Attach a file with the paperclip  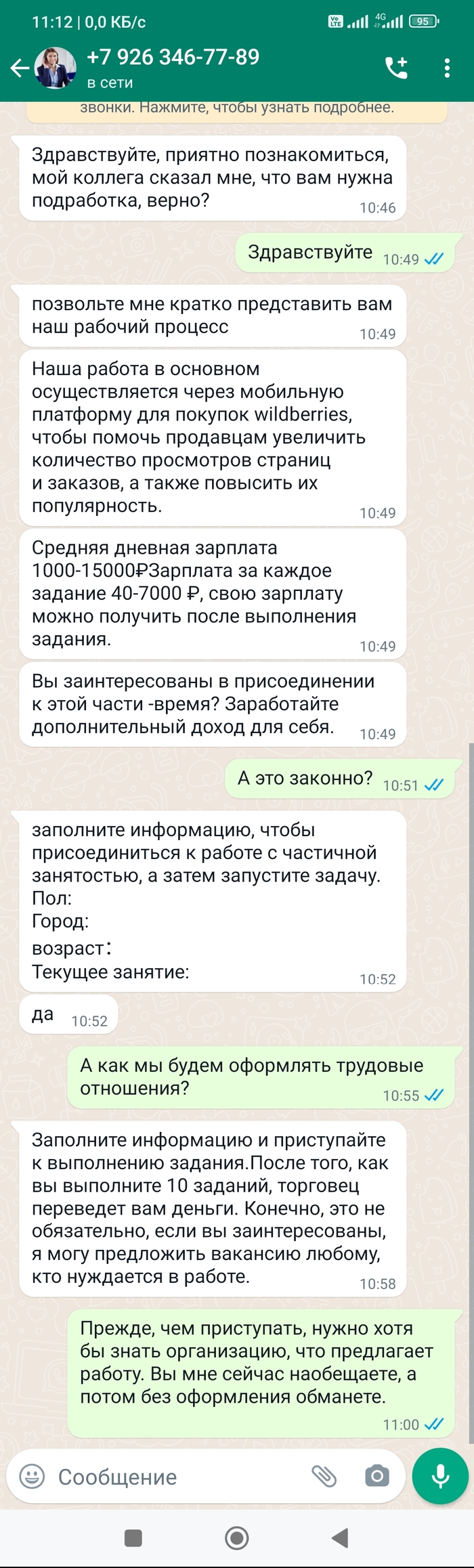click(x=324, y=1476)
